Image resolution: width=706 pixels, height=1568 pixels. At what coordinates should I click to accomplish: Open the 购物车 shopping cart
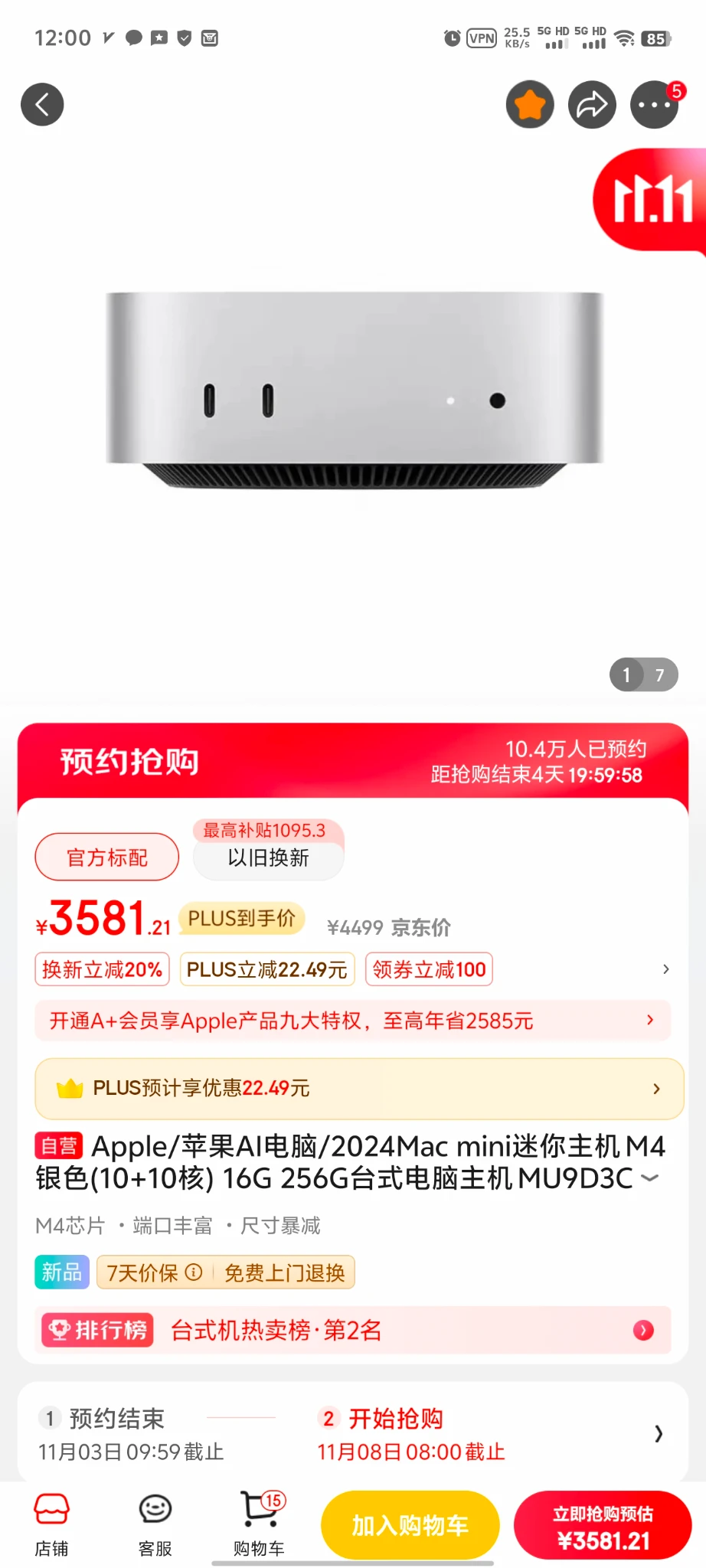(x=259, y=1524)
